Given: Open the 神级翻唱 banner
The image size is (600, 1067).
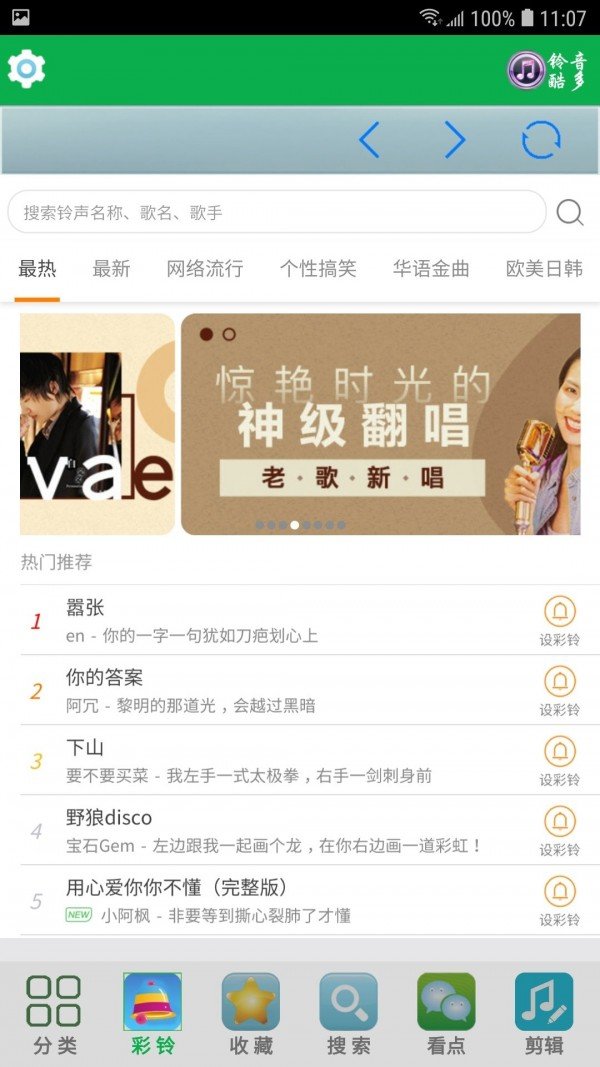Looking at the screenshot, I should coord(380,424).
